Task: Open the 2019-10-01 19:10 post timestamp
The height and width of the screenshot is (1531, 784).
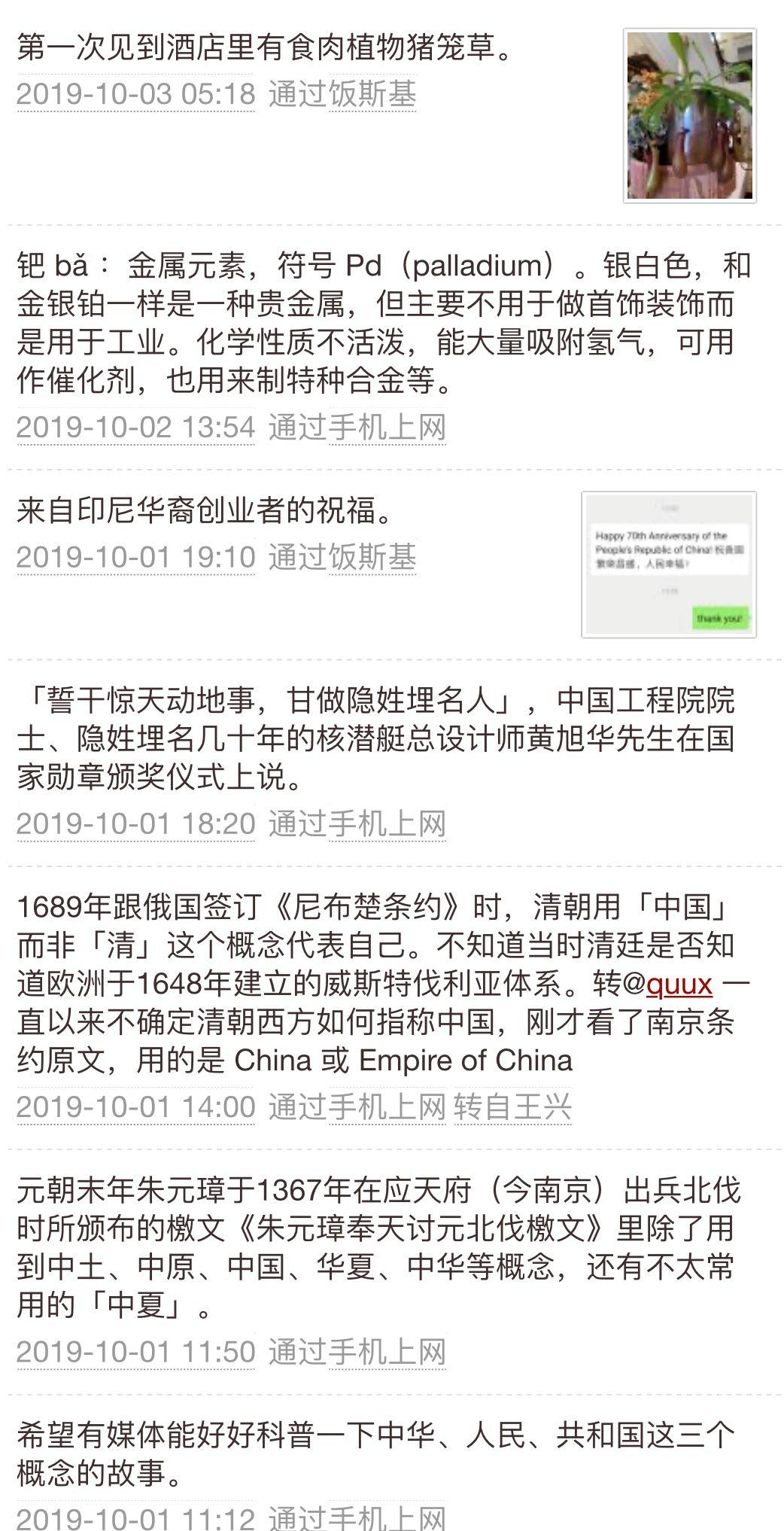Action: 135,557
